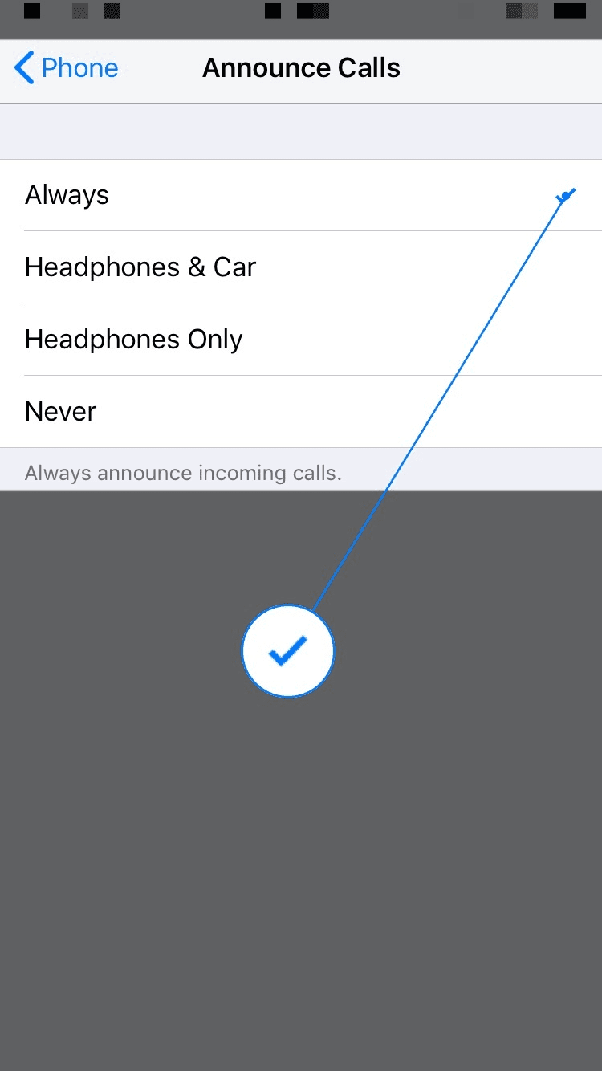Go back to Phone settings
Image resolution: width=602 pixels, height=1071 pixels.
66,68
